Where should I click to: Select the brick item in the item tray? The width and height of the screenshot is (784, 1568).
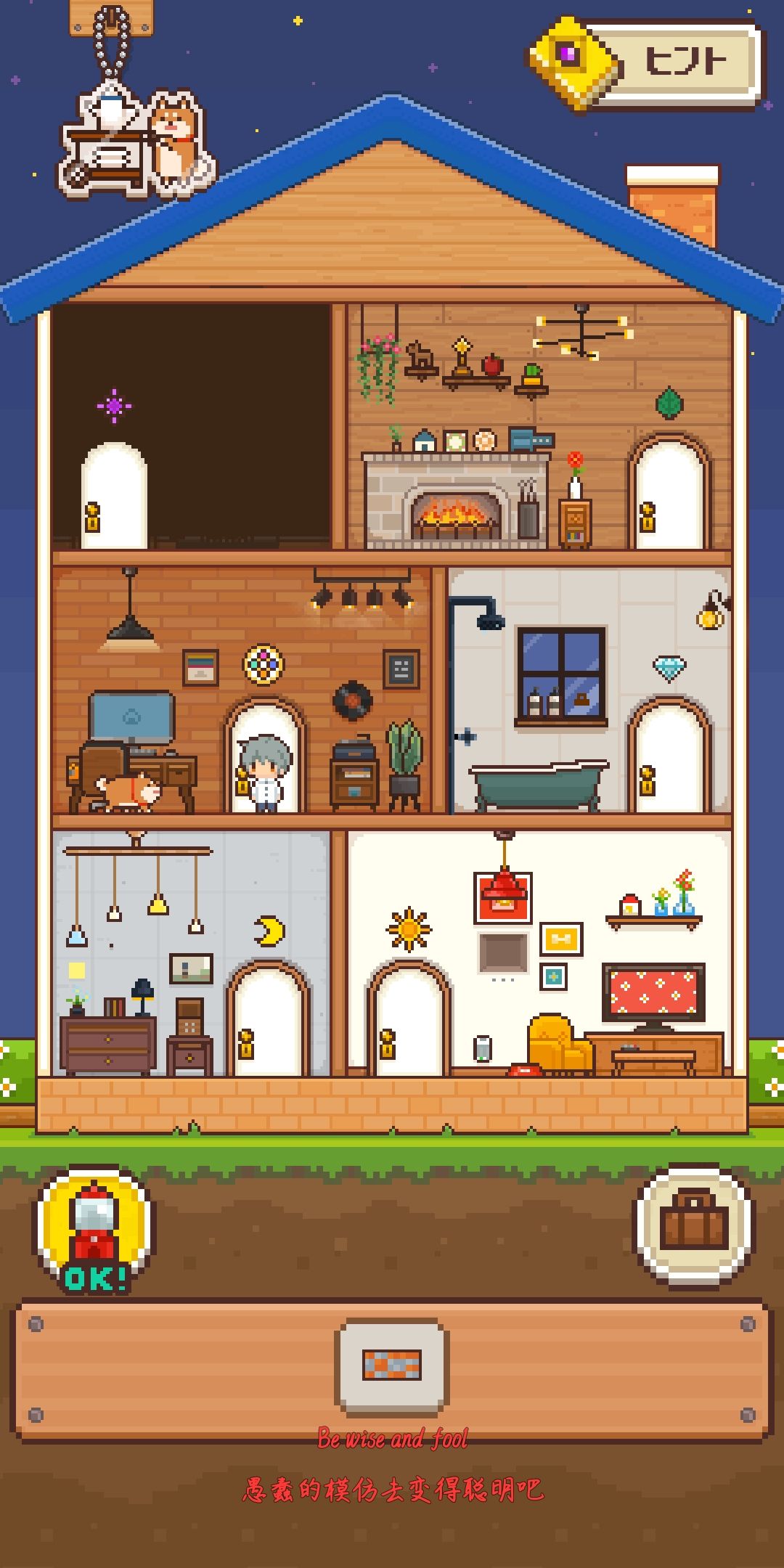[392, 1366]
